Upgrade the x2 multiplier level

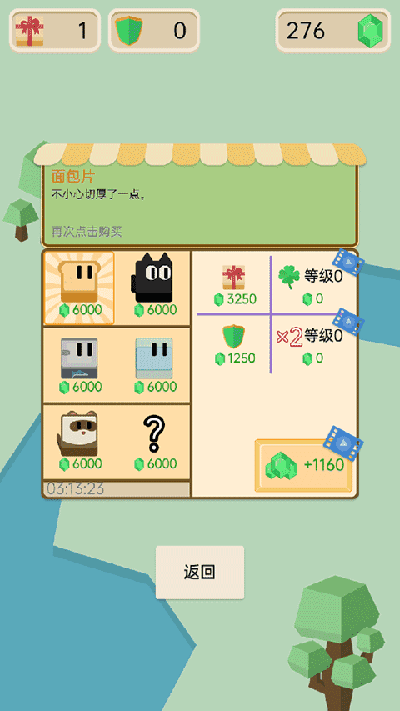tap(312, 345)
